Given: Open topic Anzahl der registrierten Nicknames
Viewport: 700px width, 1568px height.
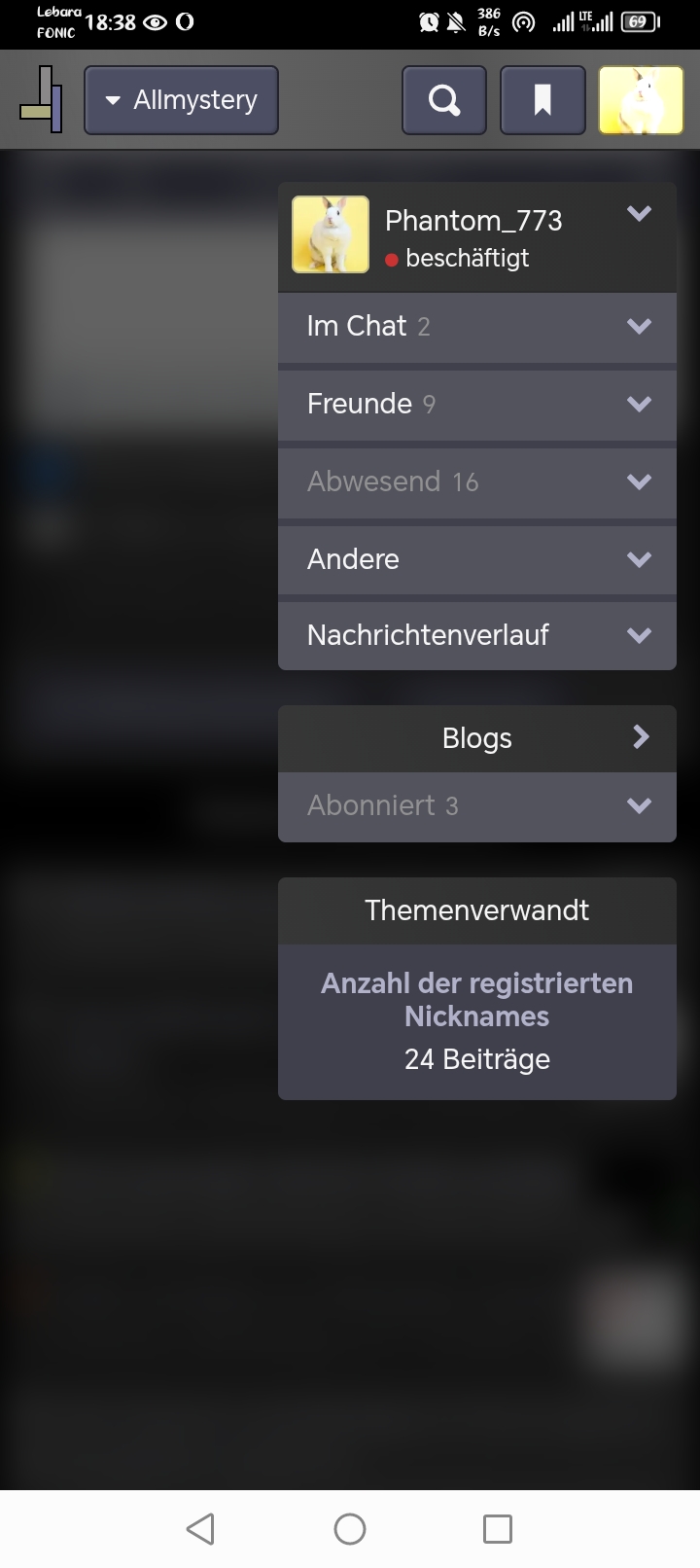Looking at the screenshot, I should point(476,1000).
